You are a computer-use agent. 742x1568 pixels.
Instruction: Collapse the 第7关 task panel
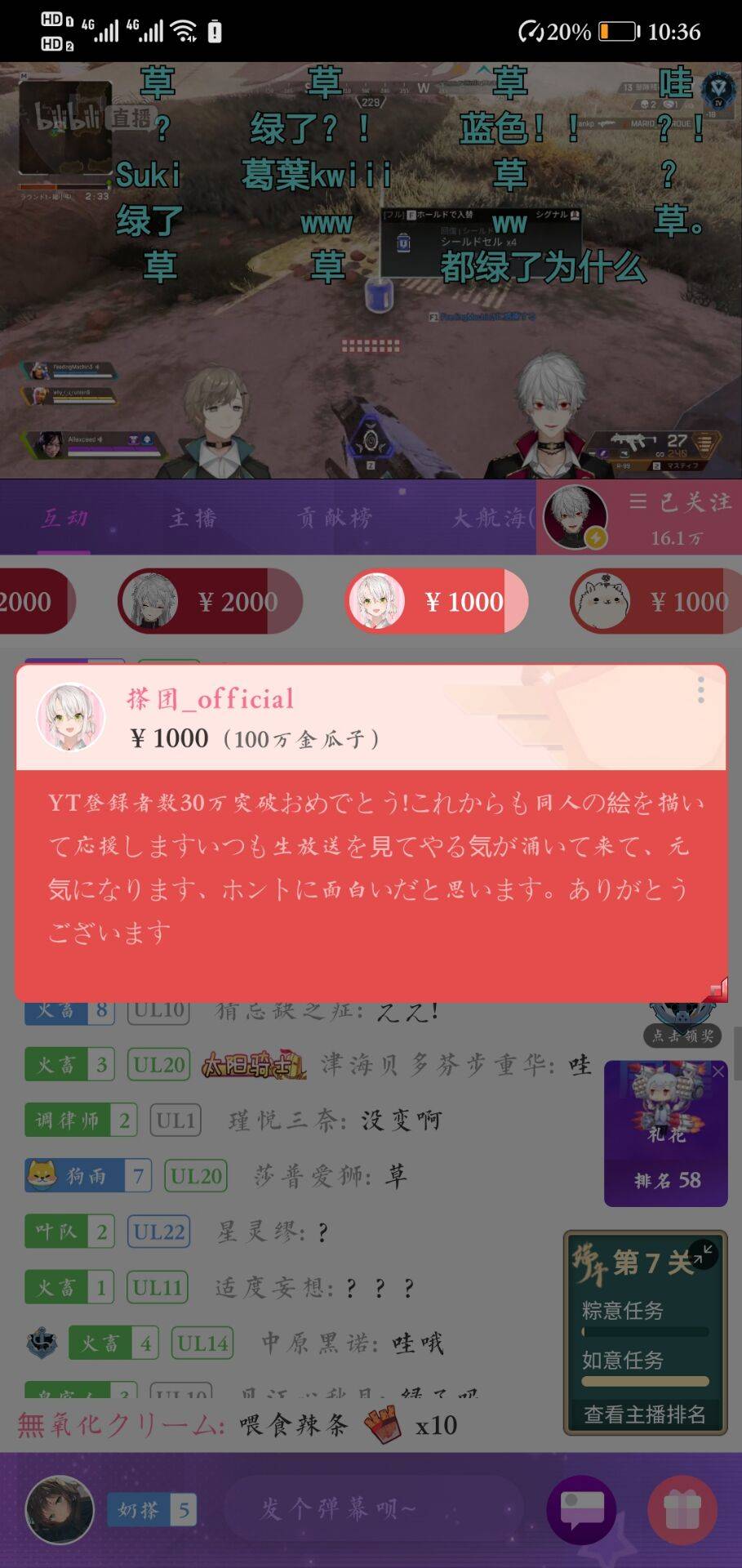(704, 1254)
